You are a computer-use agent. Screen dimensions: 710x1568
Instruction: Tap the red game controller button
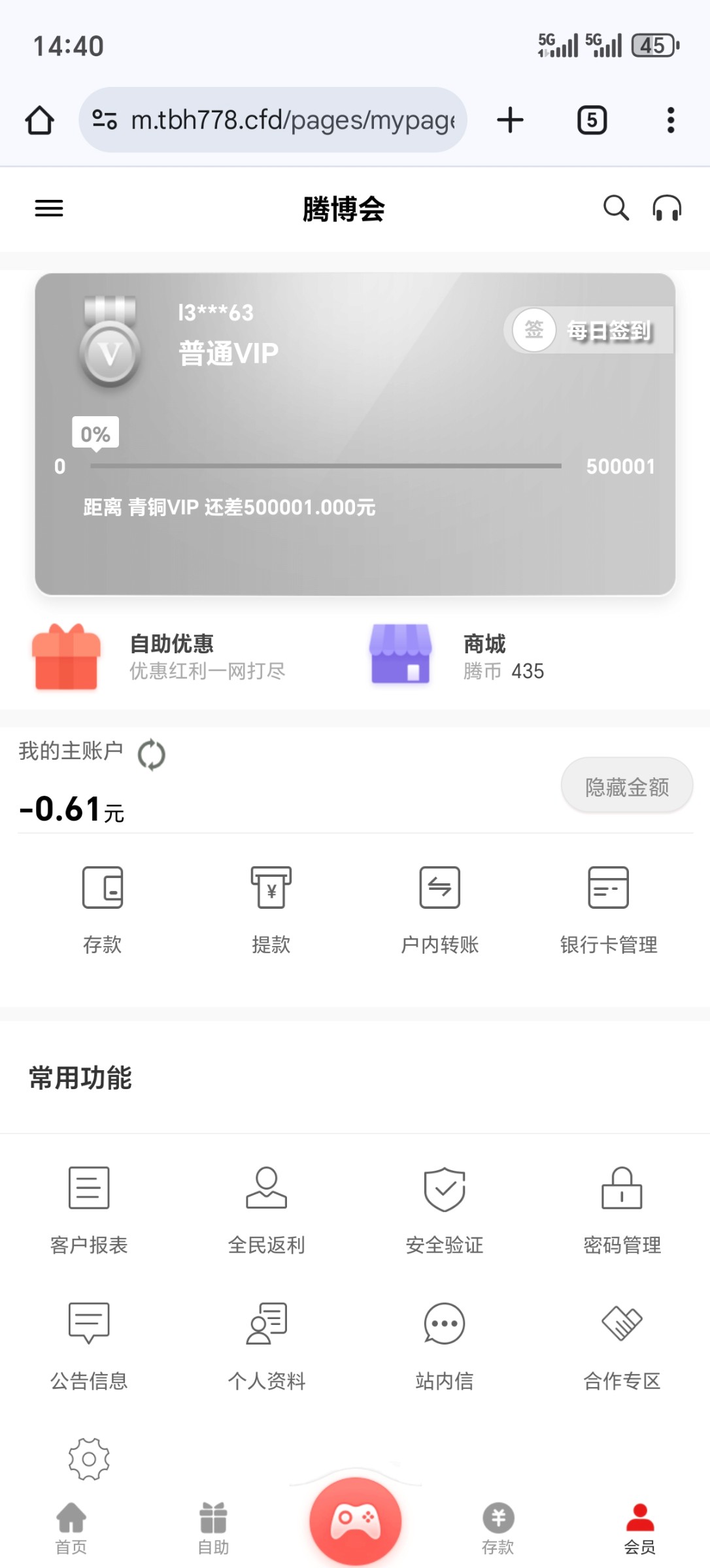(x=356, y=1520)
